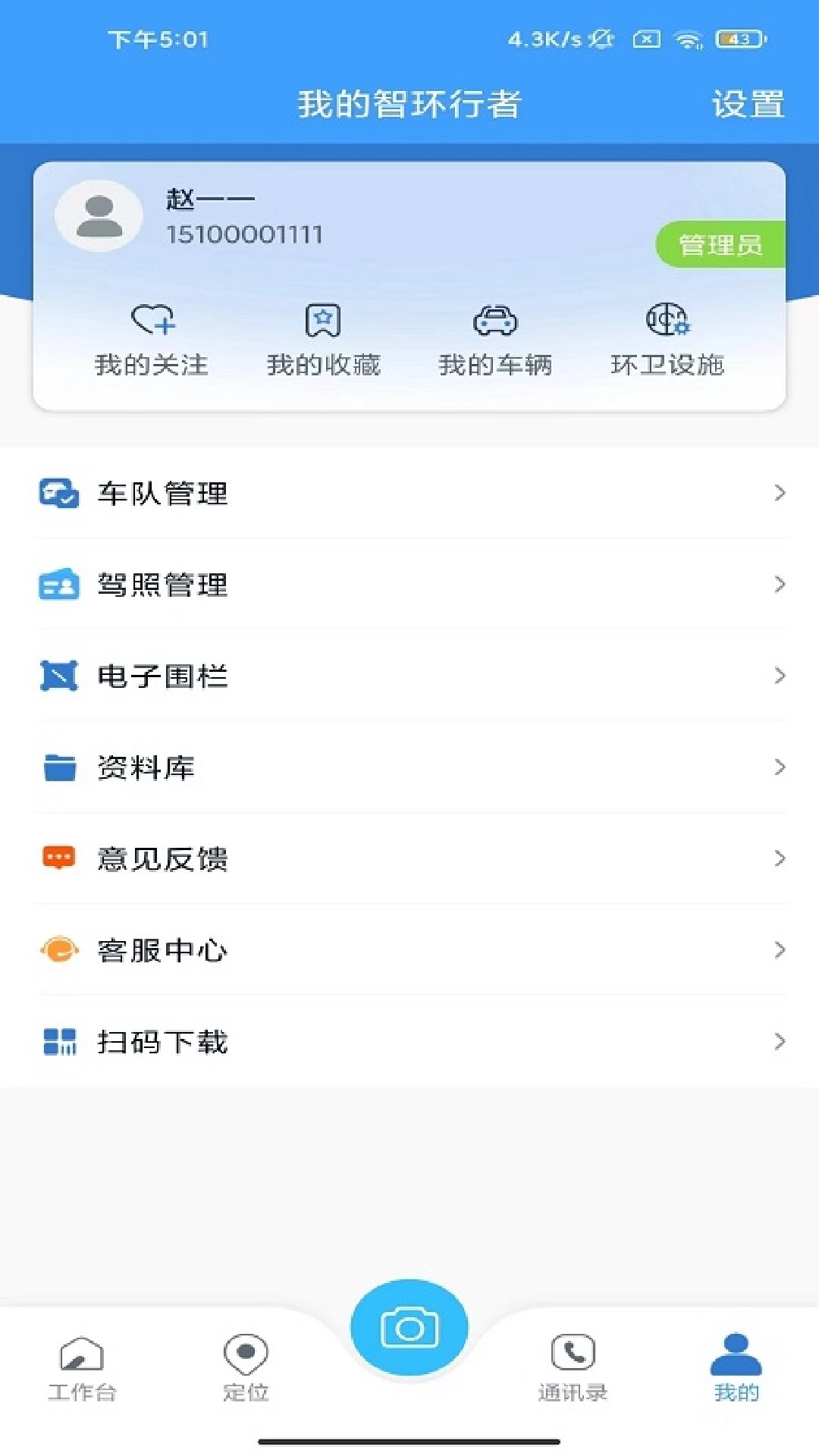The width and height of the screenshot is (819, 1456).
Task: Click the 意见反馈 feedback chat icon
Action: pyautogui.click(x=58, y=858)
